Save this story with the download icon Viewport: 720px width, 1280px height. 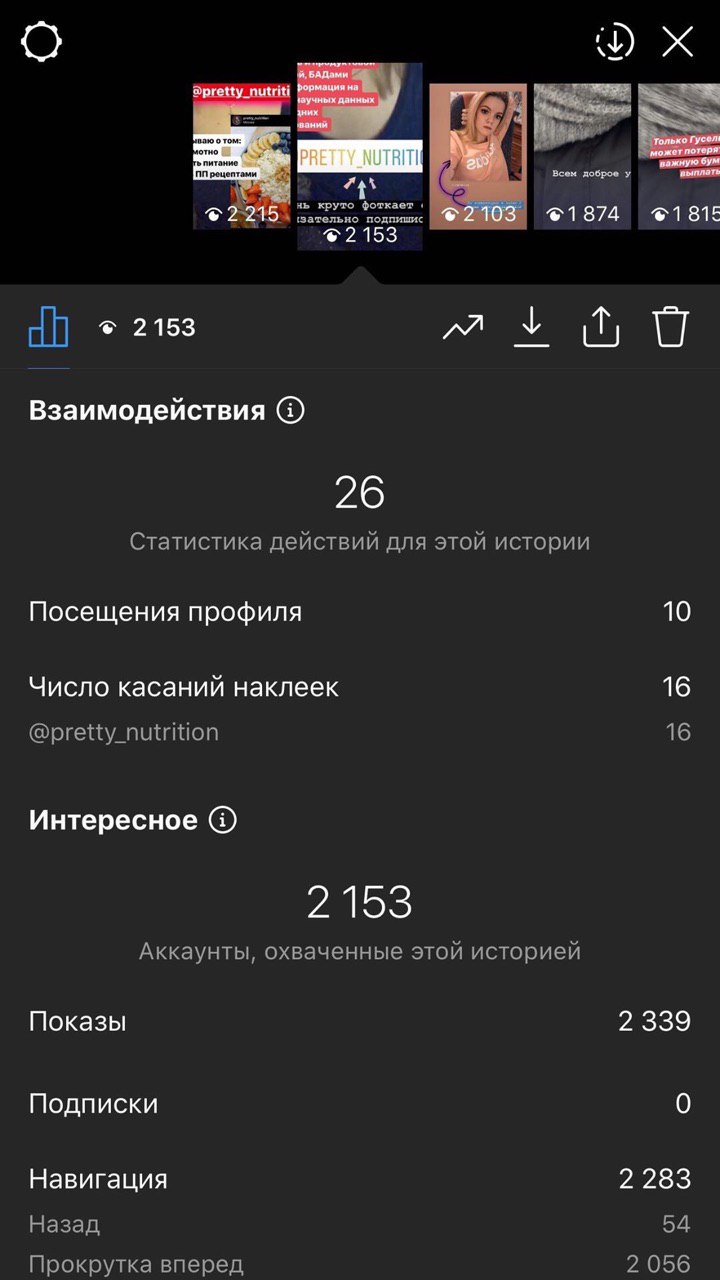coord(532,327)
